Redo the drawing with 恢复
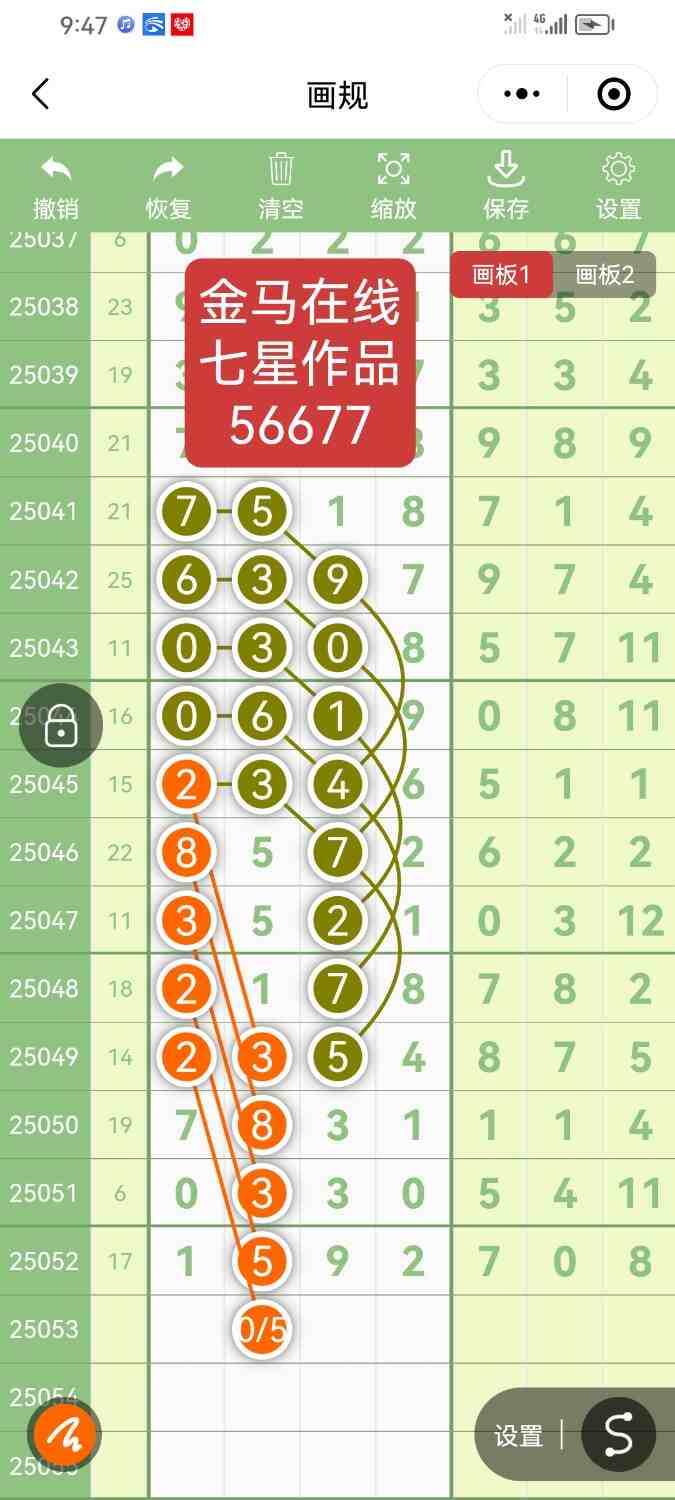 pyautogui.click(x=168, y=186)
